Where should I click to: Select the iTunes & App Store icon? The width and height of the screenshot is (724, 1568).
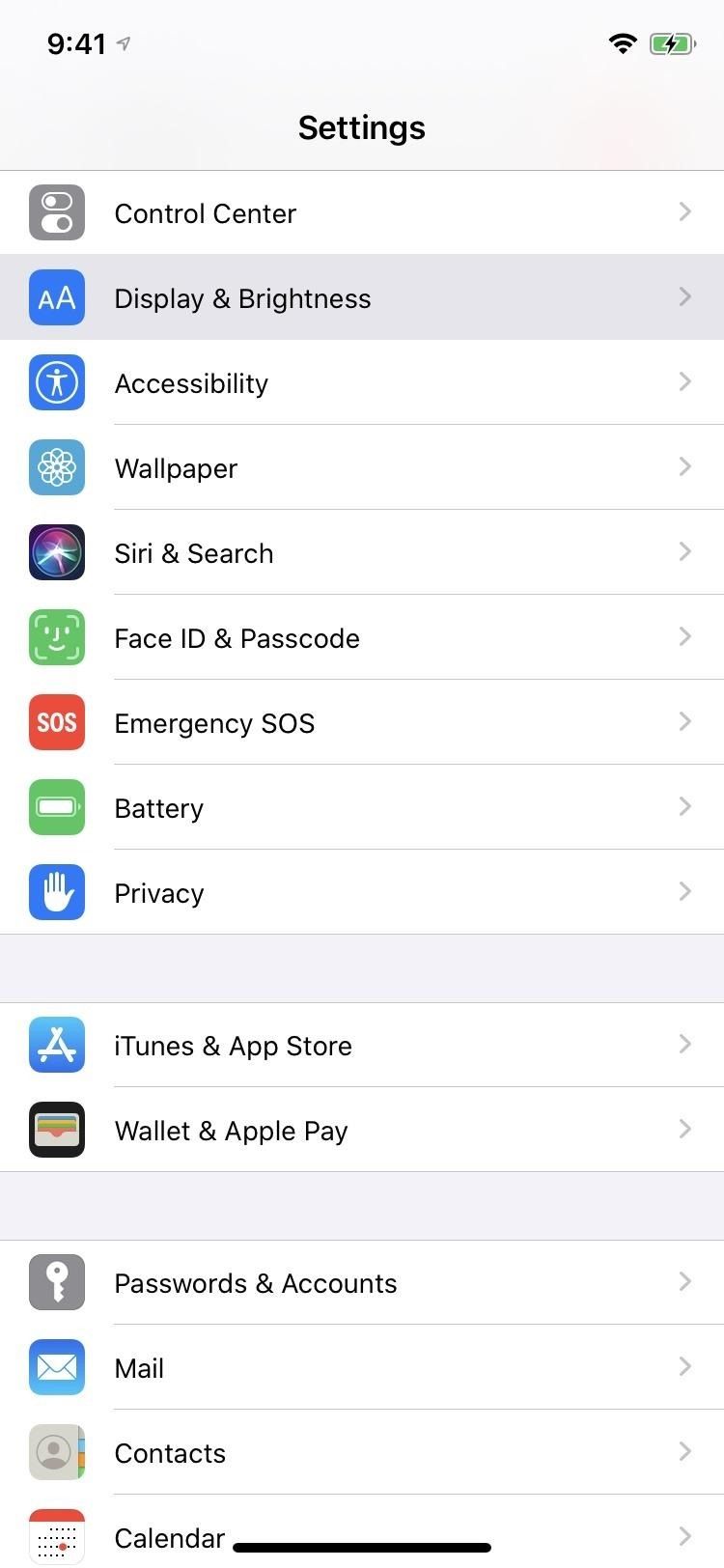(x=57, y=1045)
